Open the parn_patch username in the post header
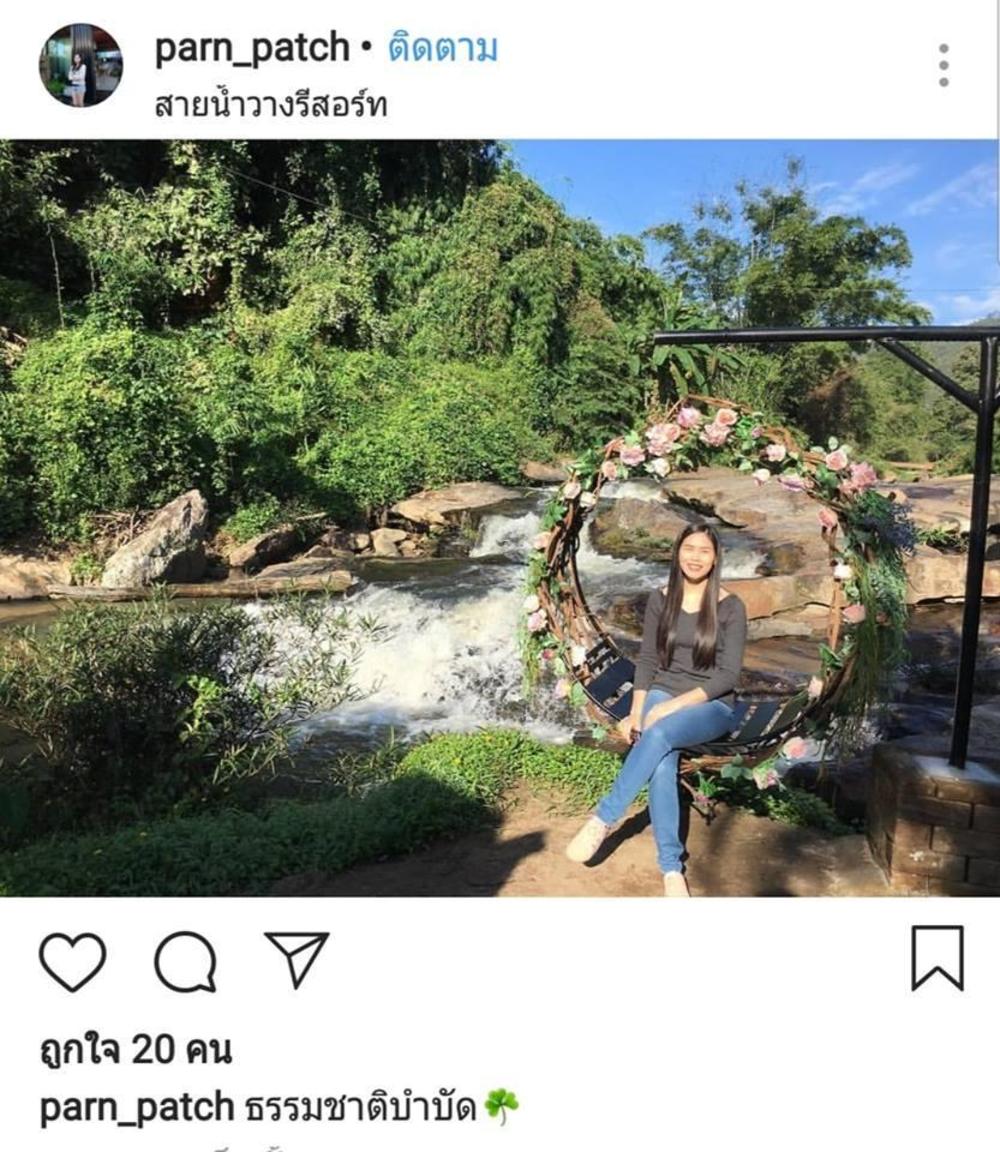This screenshot has height=1152, width=1000. [x=251, y=48]
